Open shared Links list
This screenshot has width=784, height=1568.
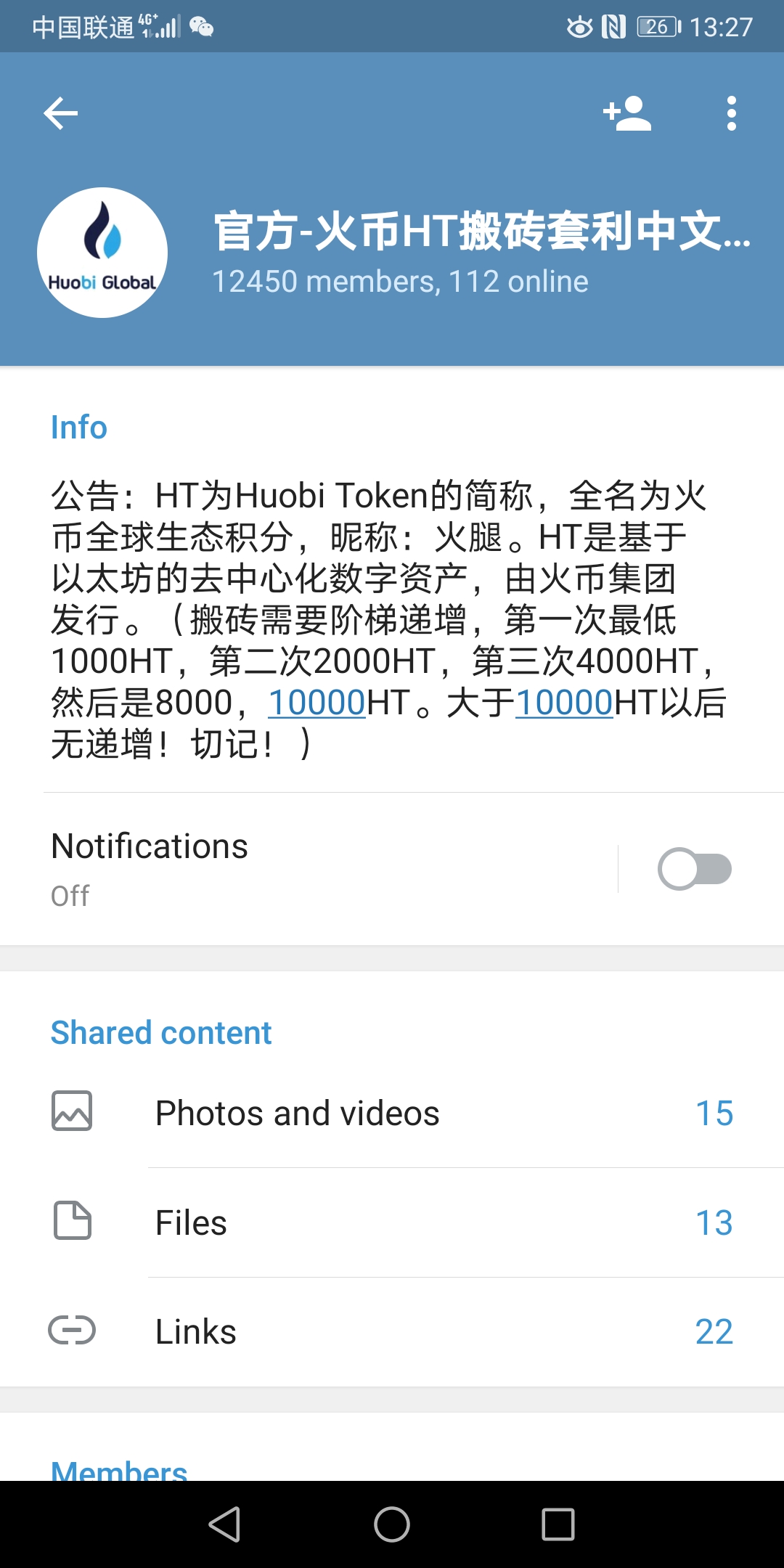[x=392, y=1331]
